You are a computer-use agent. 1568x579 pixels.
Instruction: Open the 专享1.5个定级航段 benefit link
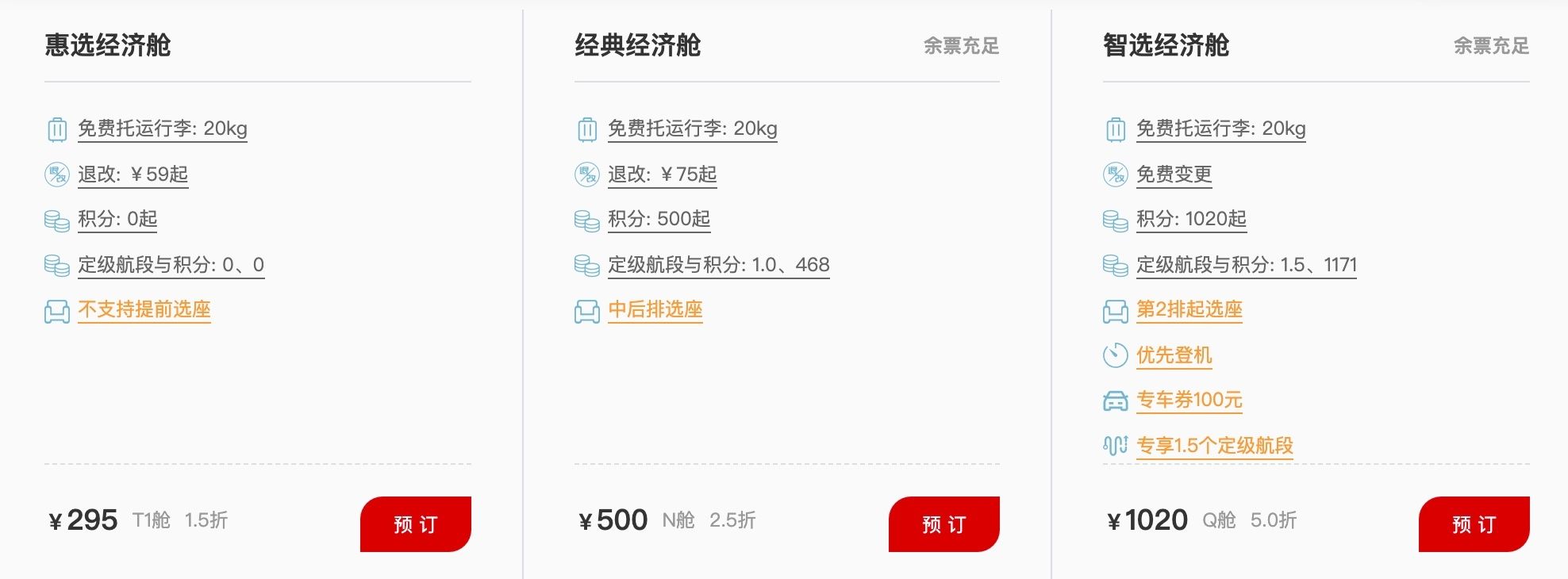click(1214, 446)
